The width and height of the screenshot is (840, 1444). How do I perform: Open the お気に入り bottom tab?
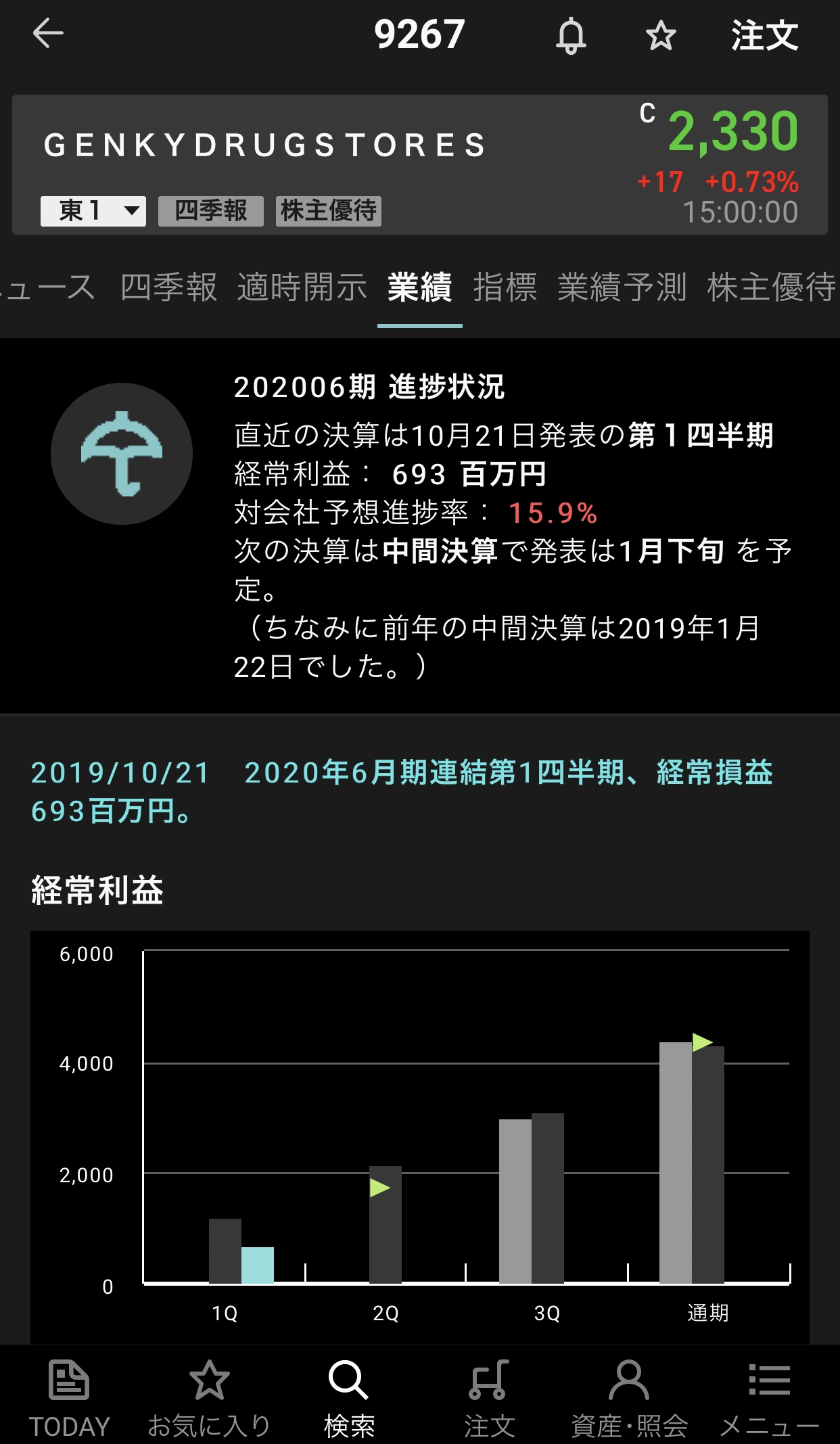coord(209,1397)
